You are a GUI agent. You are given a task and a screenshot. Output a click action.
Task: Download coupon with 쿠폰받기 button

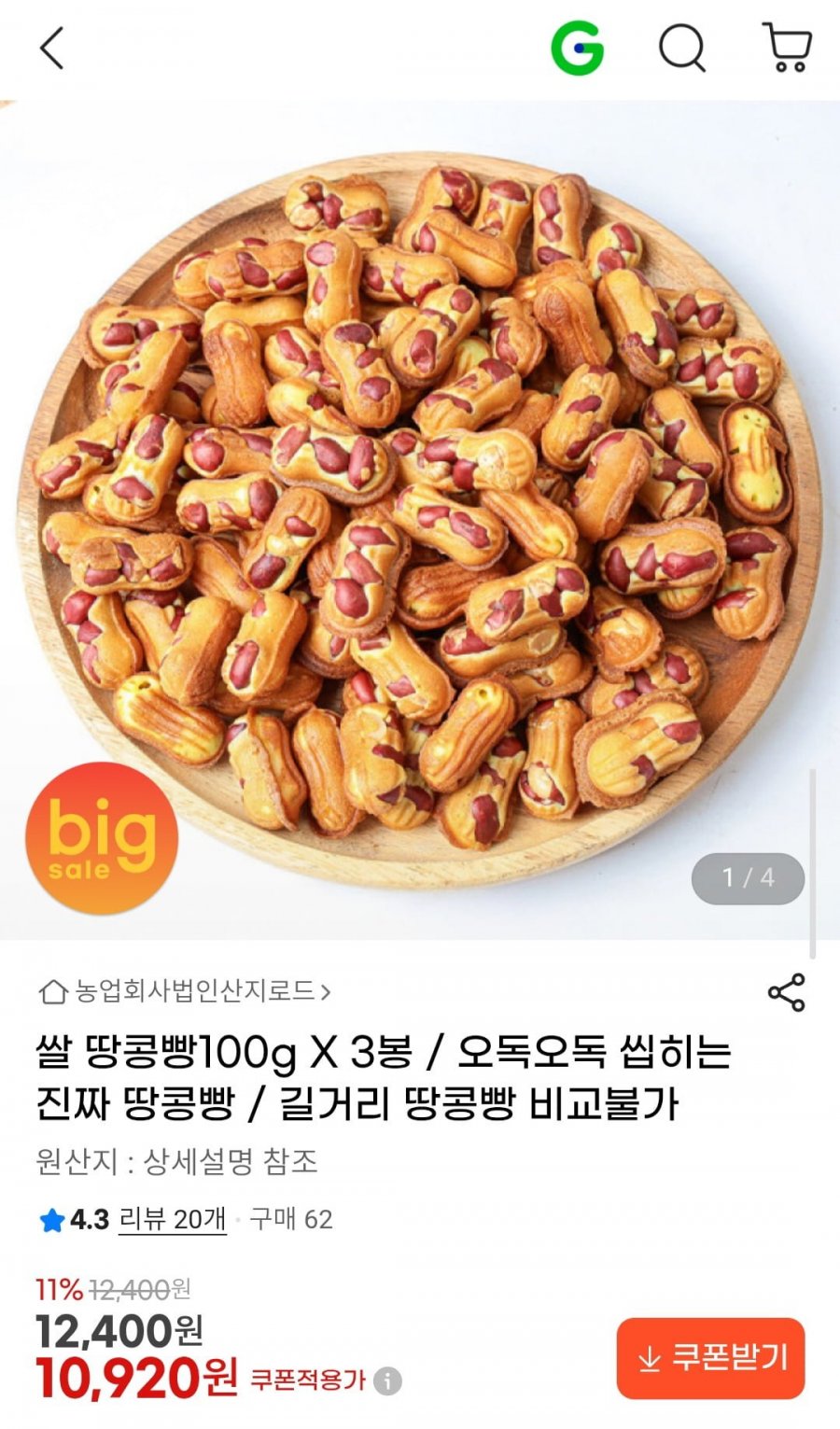point(710,1358)
